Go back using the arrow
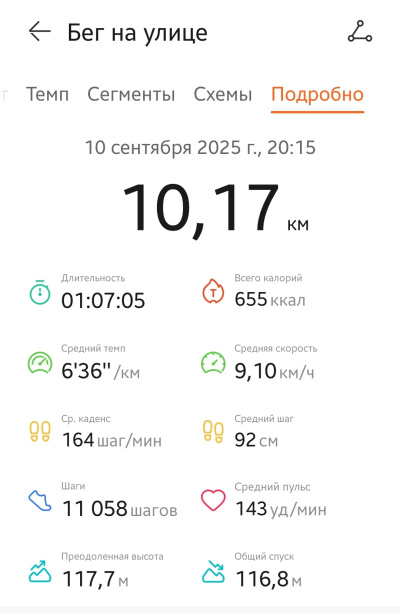This screenshot has width=400, height=613. pos(40,32)
